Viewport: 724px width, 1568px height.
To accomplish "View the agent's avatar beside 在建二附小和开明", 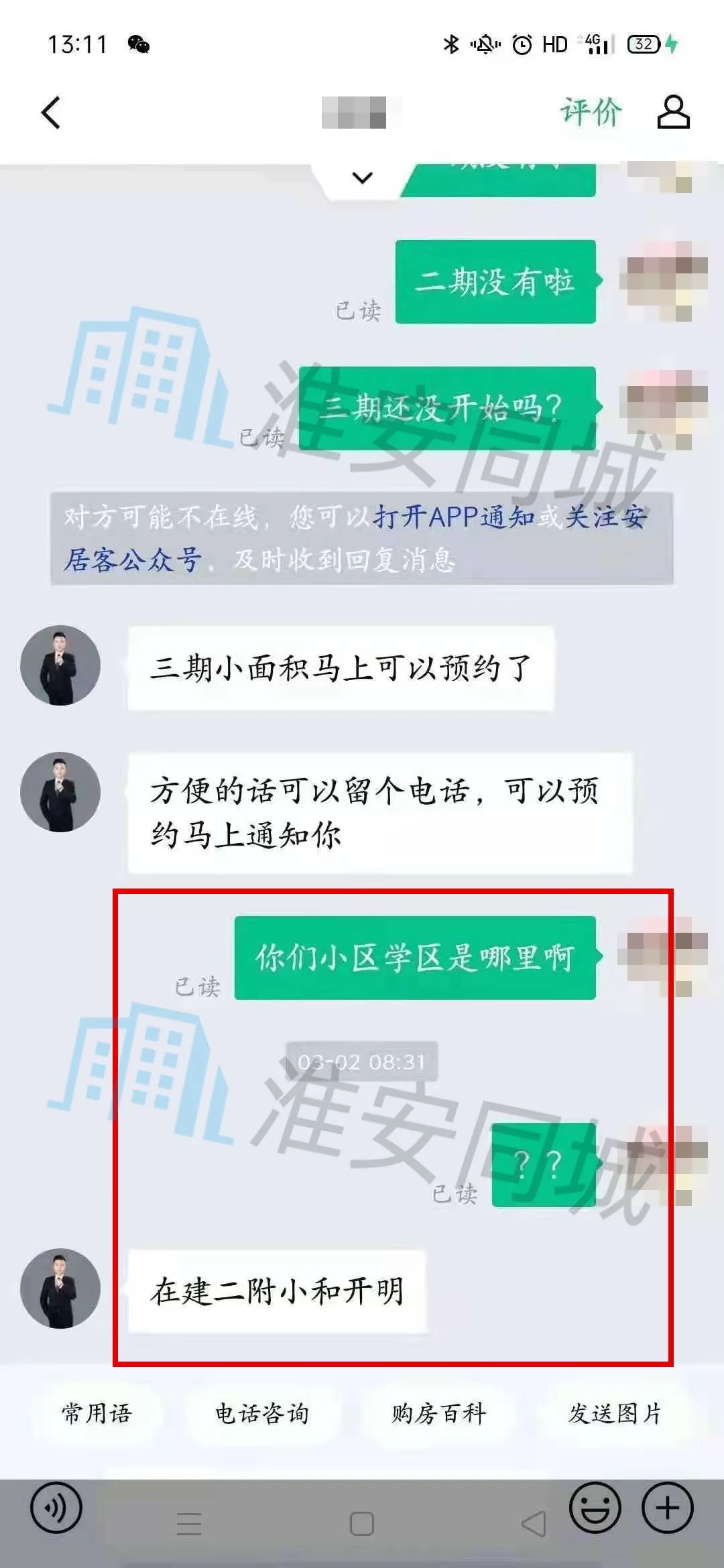I will click(60, 1288).
